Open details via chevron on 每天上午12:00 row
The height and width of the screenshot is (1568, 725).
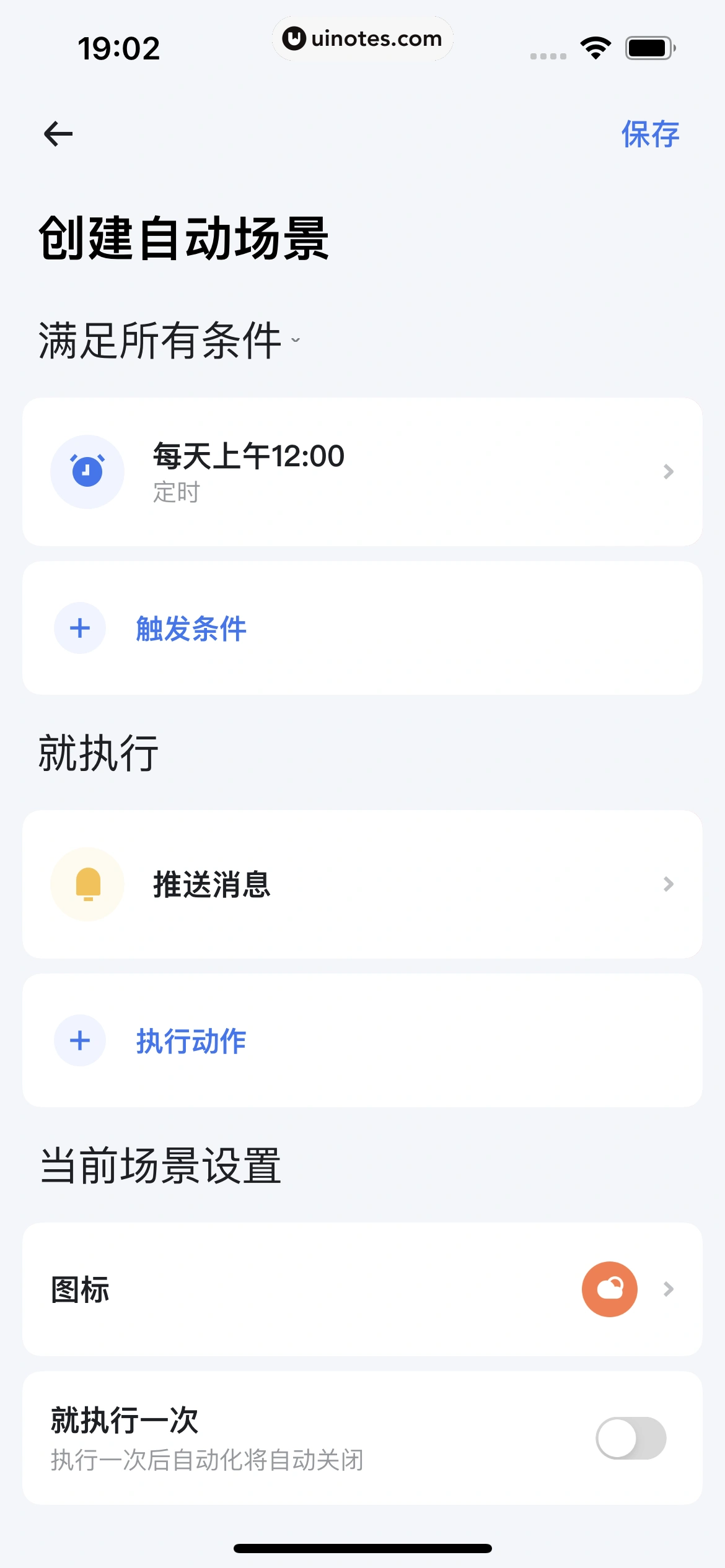668,471
